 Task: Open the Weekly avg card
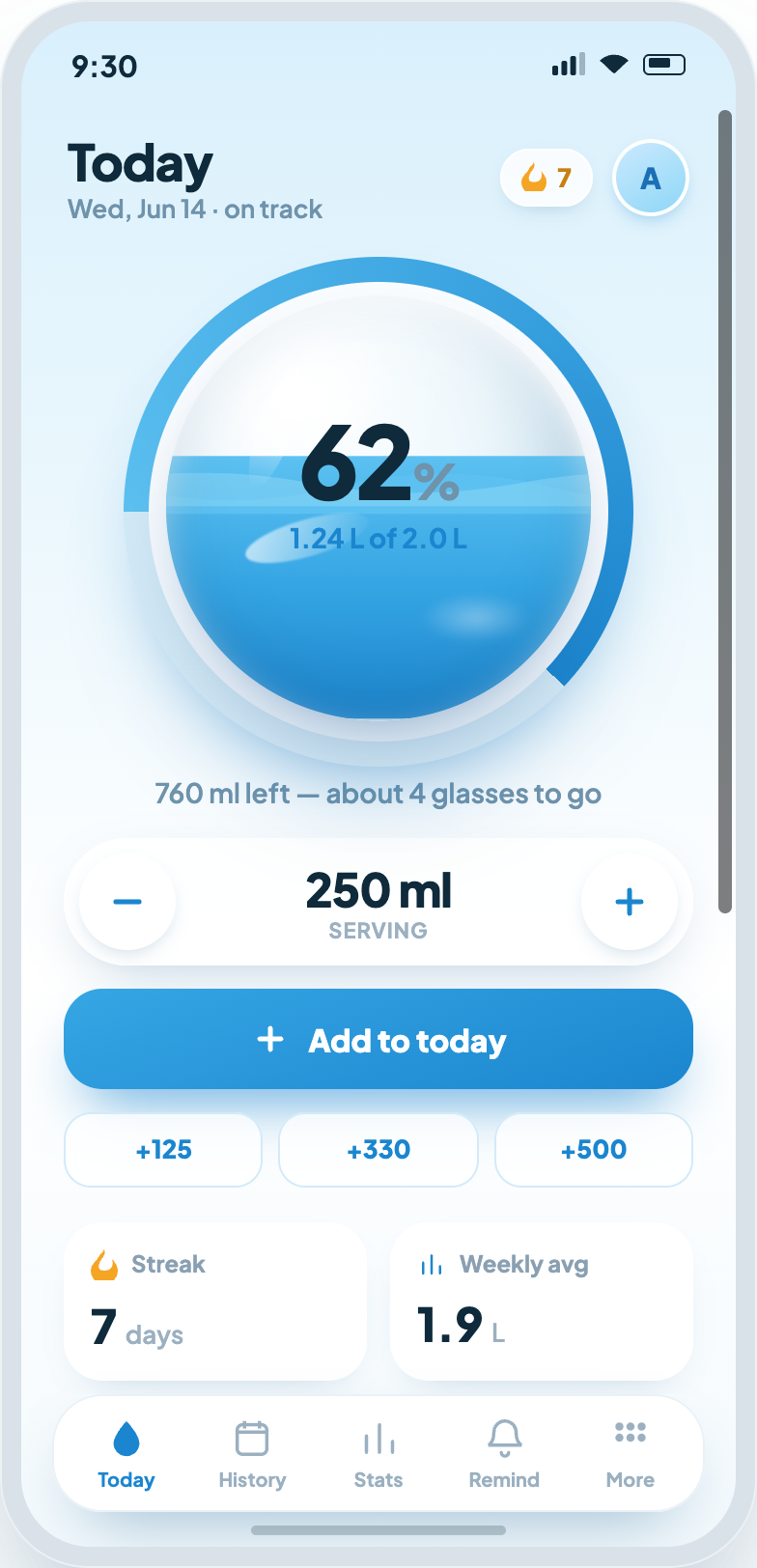pyautogui.click(x=542, y=1302)
